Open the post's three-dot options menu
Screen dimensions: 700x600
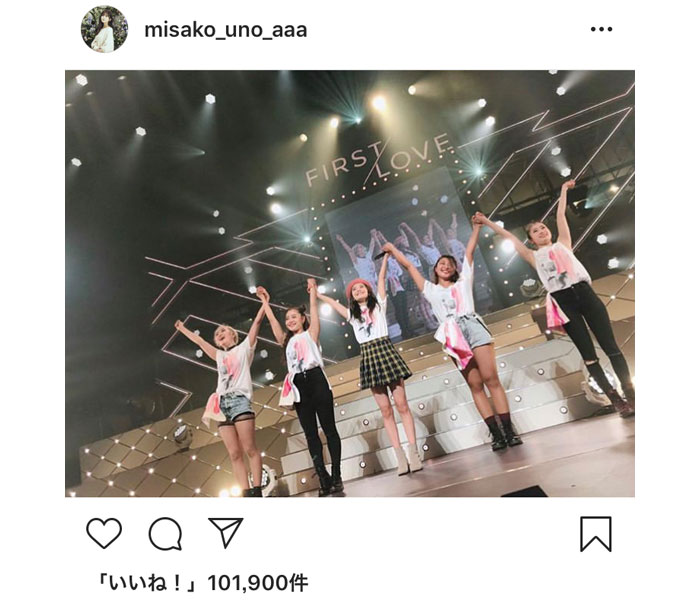point(601,30)
